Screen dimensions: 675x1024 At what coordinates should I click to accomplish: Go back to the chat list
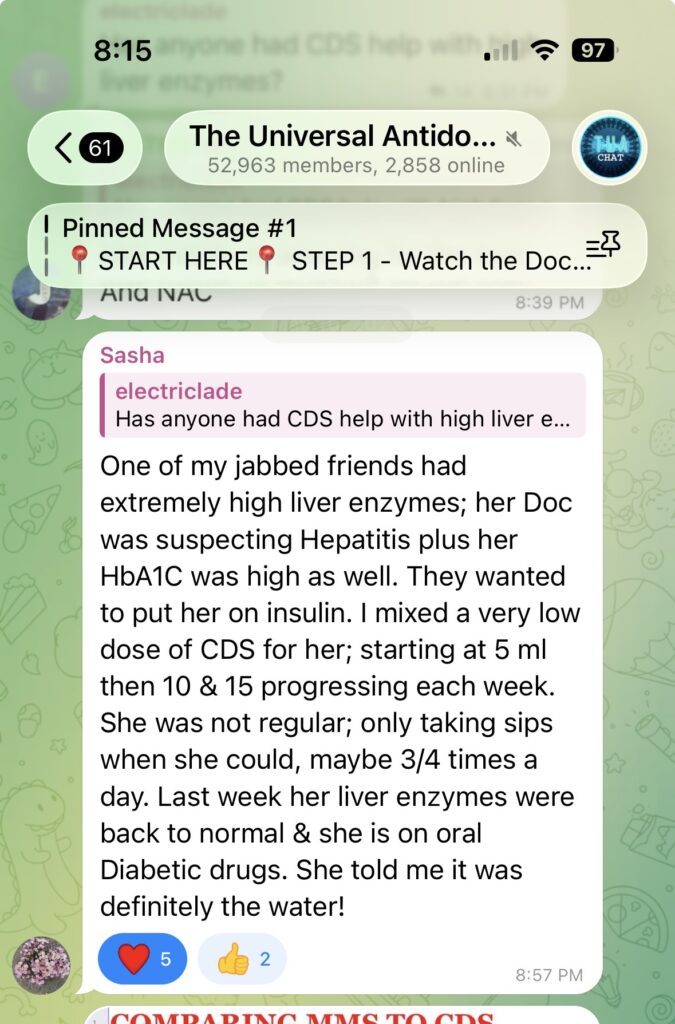85,148
